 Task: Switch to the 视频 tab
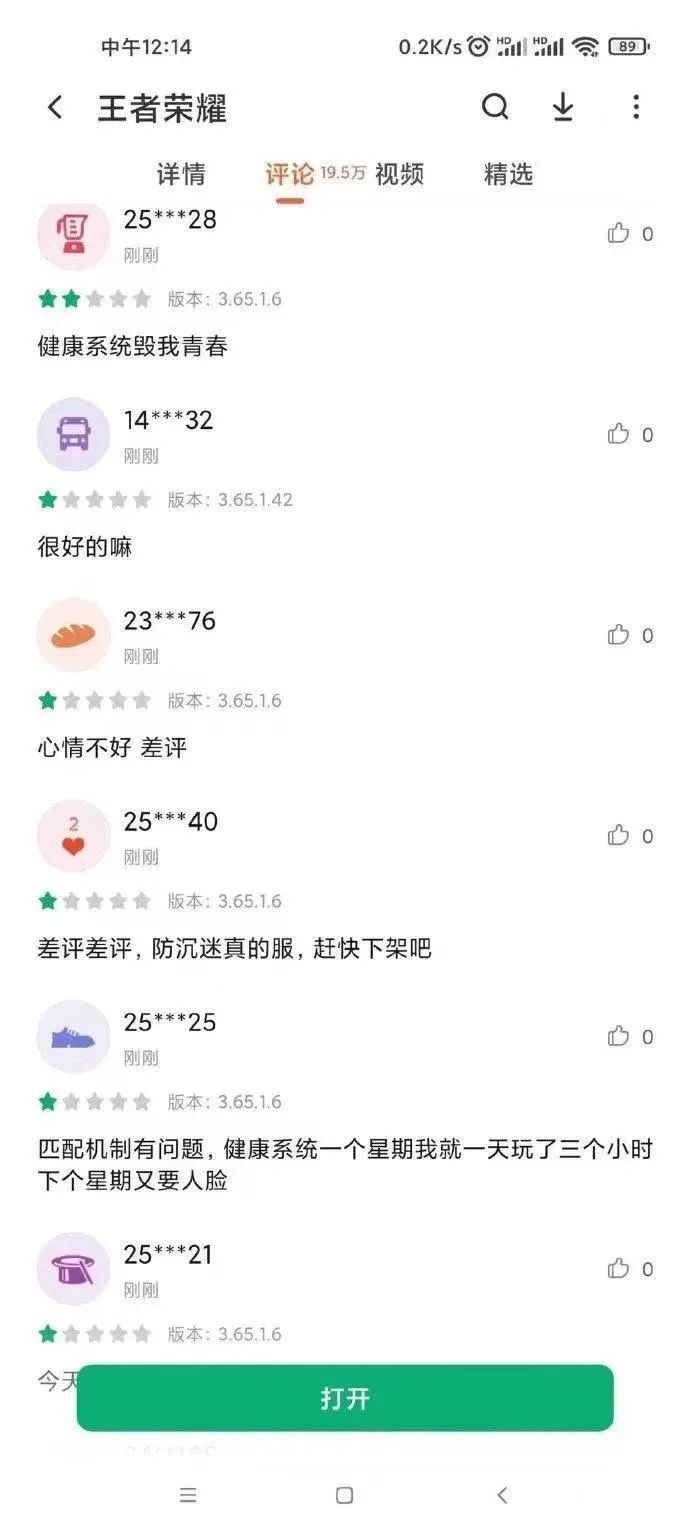(399, 174)
